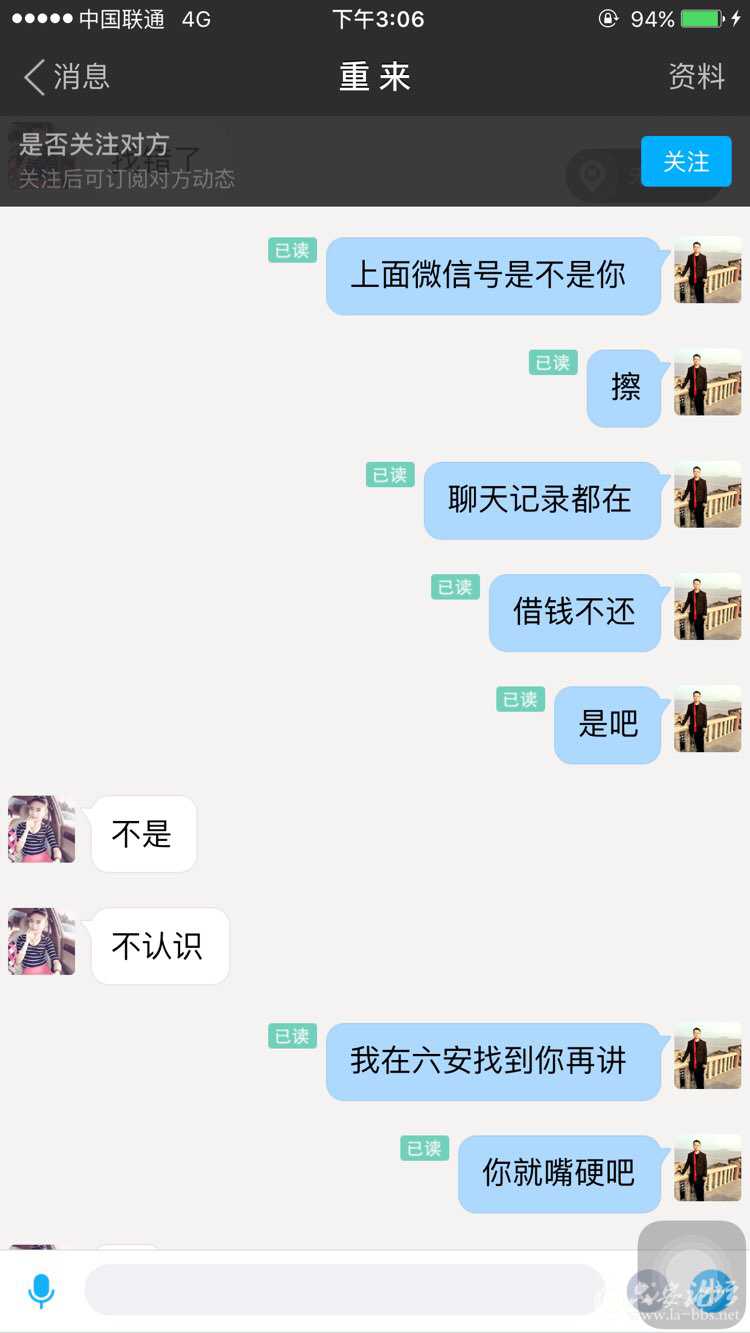Image resolution: width=750 pixels, height=1333 pixels.
Task: Tap the blue 关注 button
Action: coord(686,162)
